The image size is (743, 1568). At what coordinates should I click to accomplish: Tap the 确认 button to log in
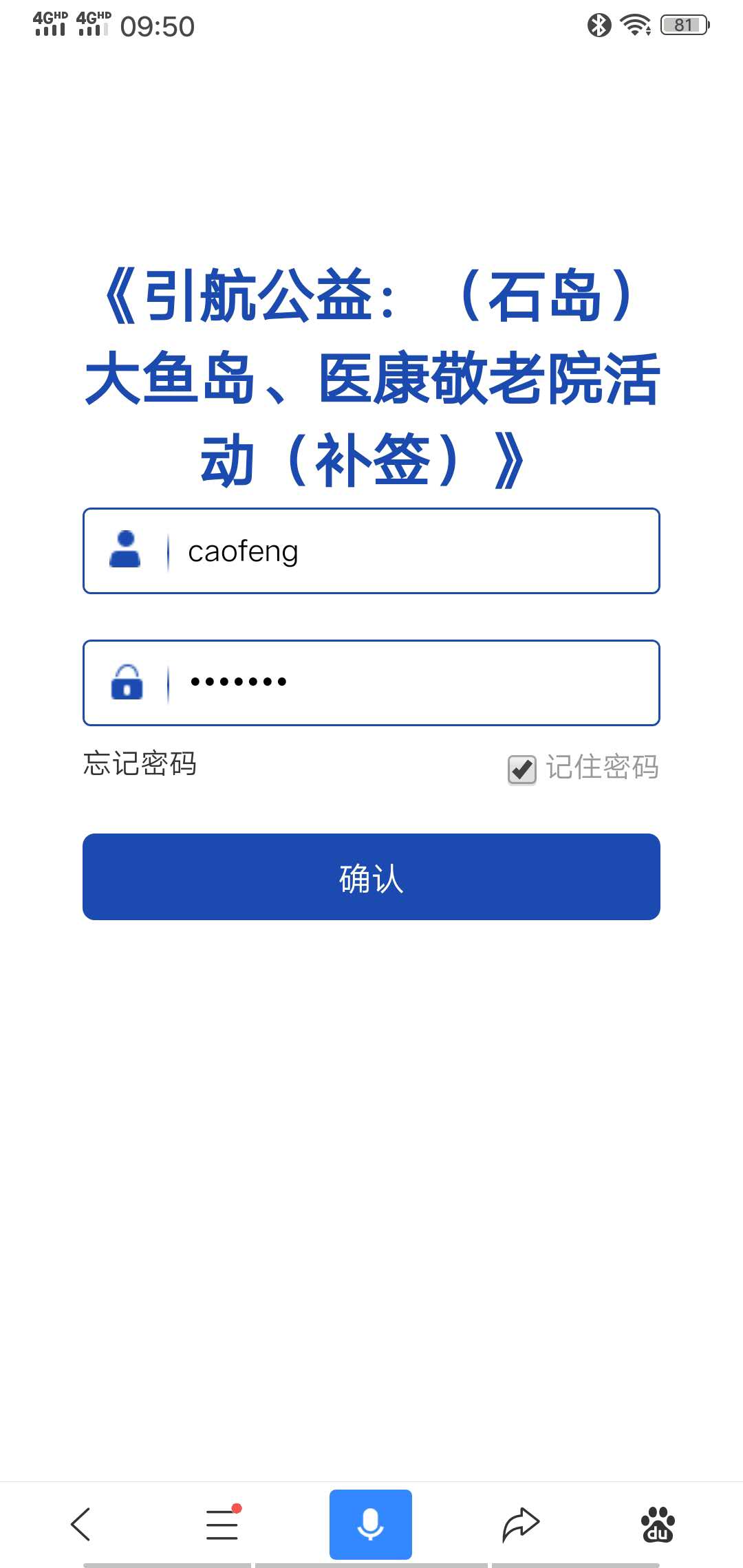(371, 877)
